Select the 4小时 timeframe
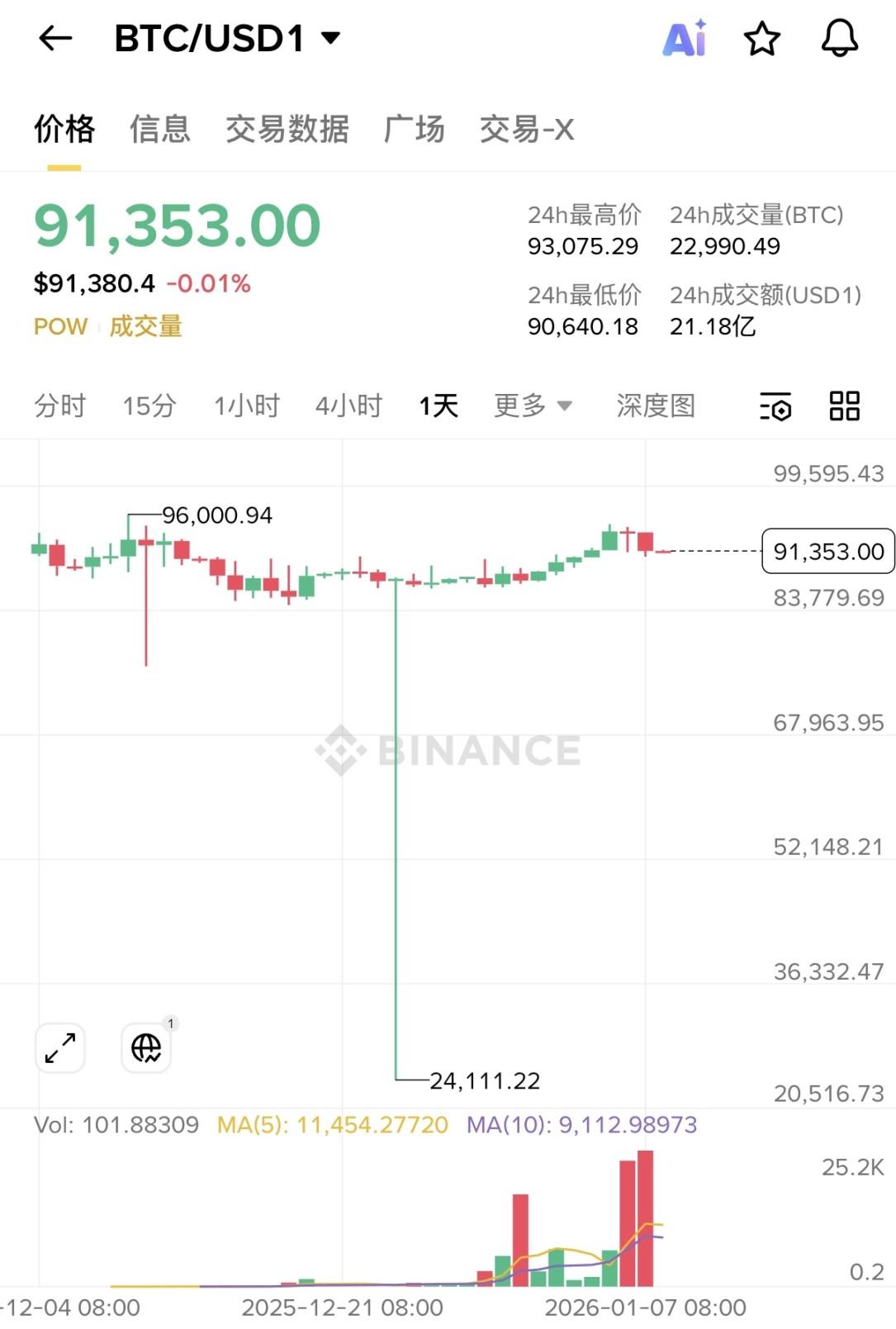The height and width of the screenshot is (1329, 896). click(348, 406)
